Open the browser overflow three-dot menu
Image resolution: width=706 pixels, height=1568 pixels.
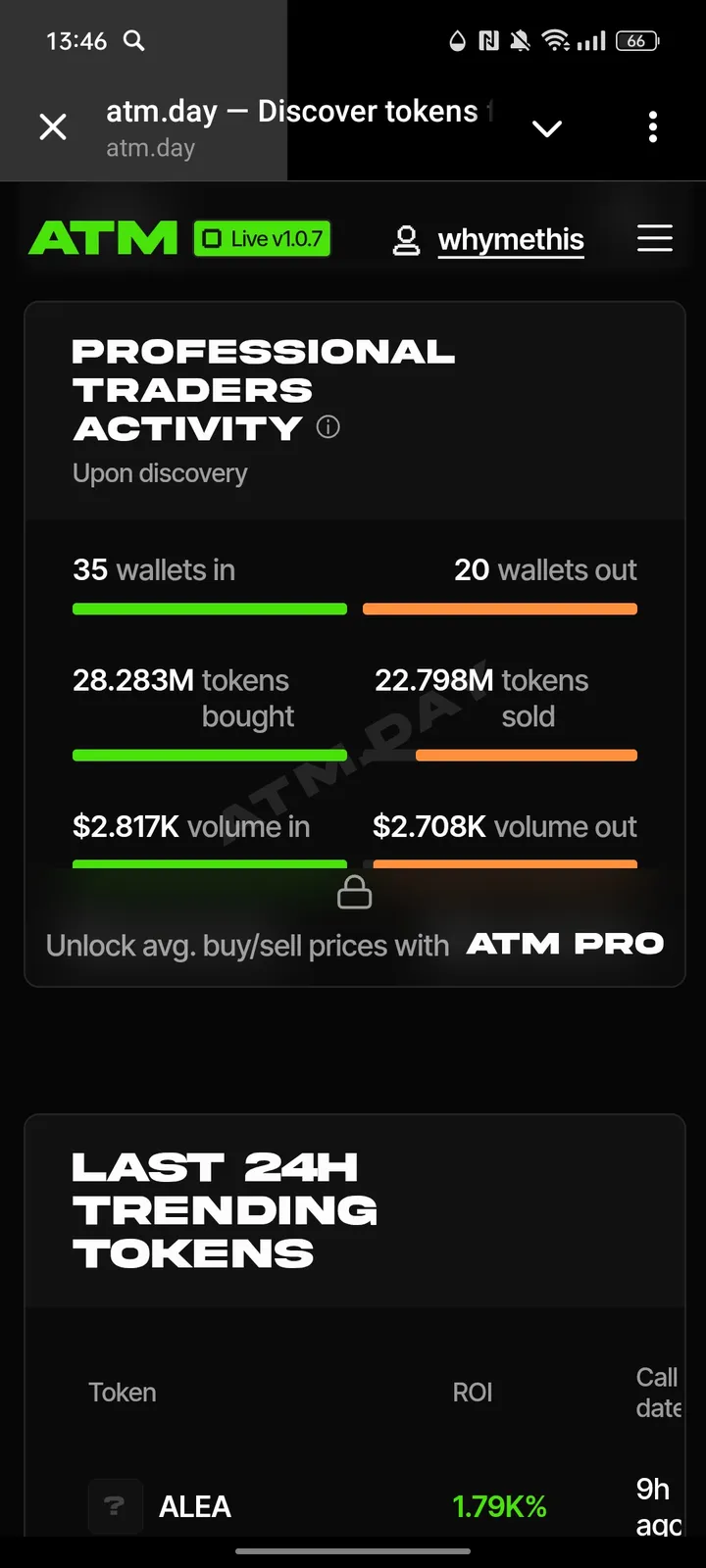click(x=653, y=126)
